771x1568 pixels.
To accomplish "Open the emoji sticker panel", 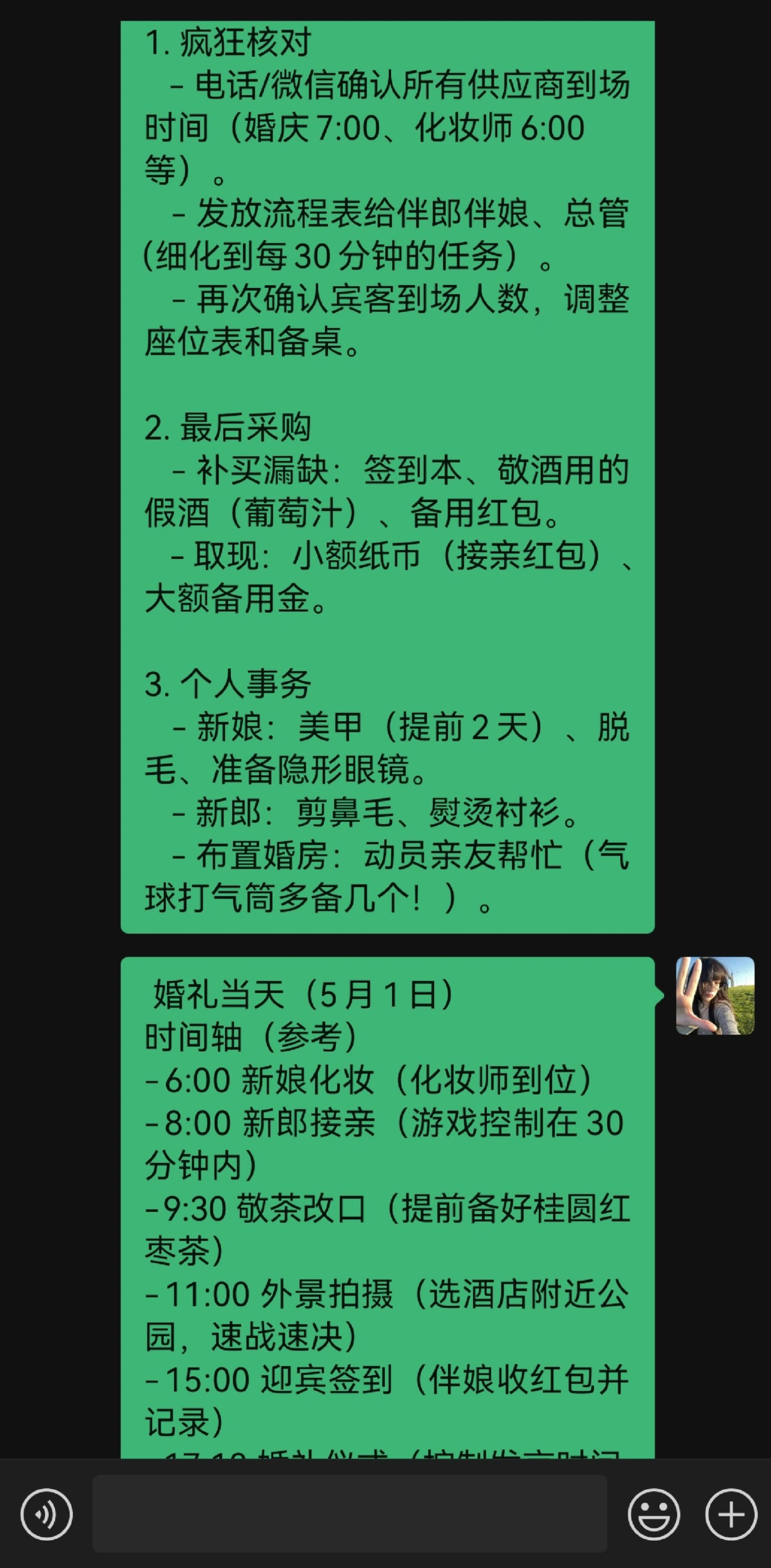I will [654, 1514].
